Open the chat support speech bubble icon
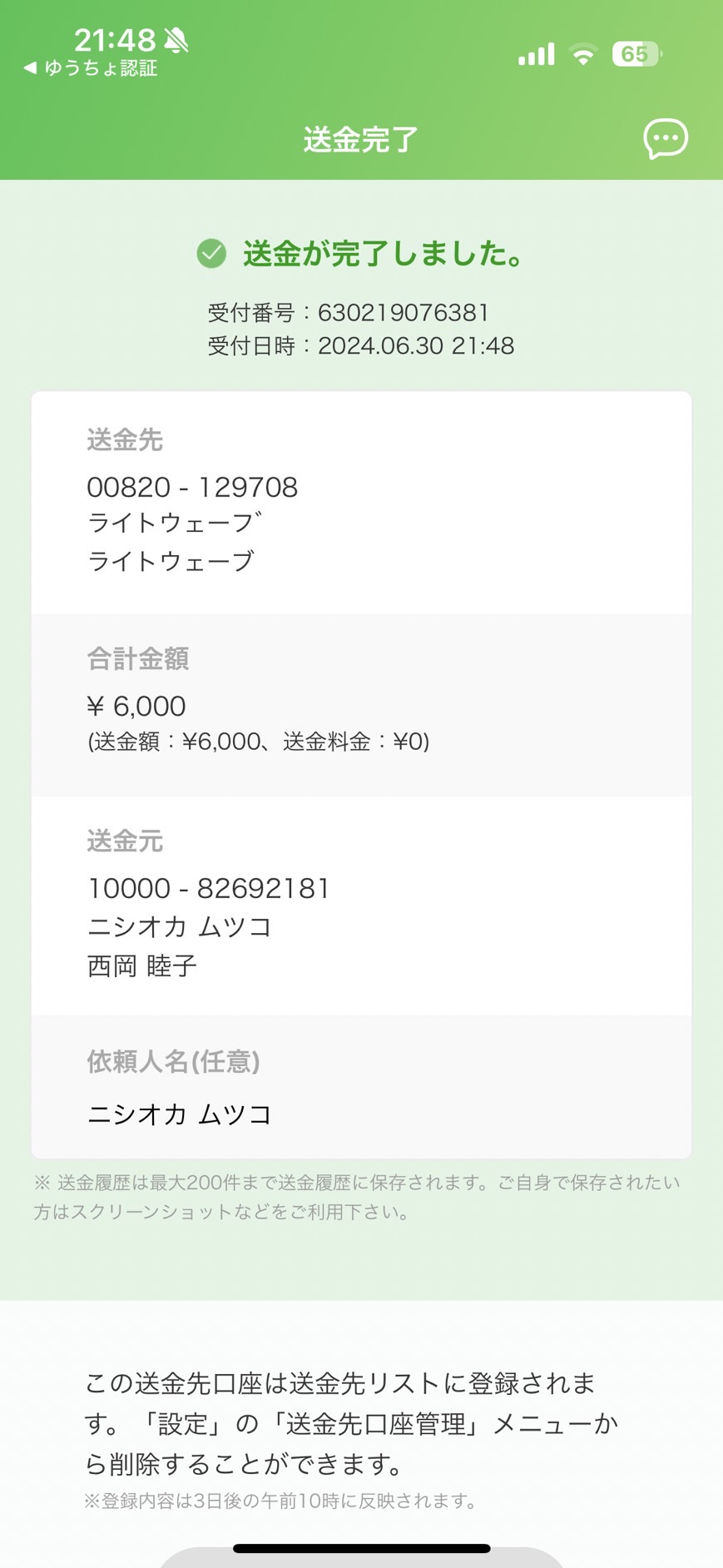Image resolution: width=723 pixels, height=1568 pixels. point(666,139)
